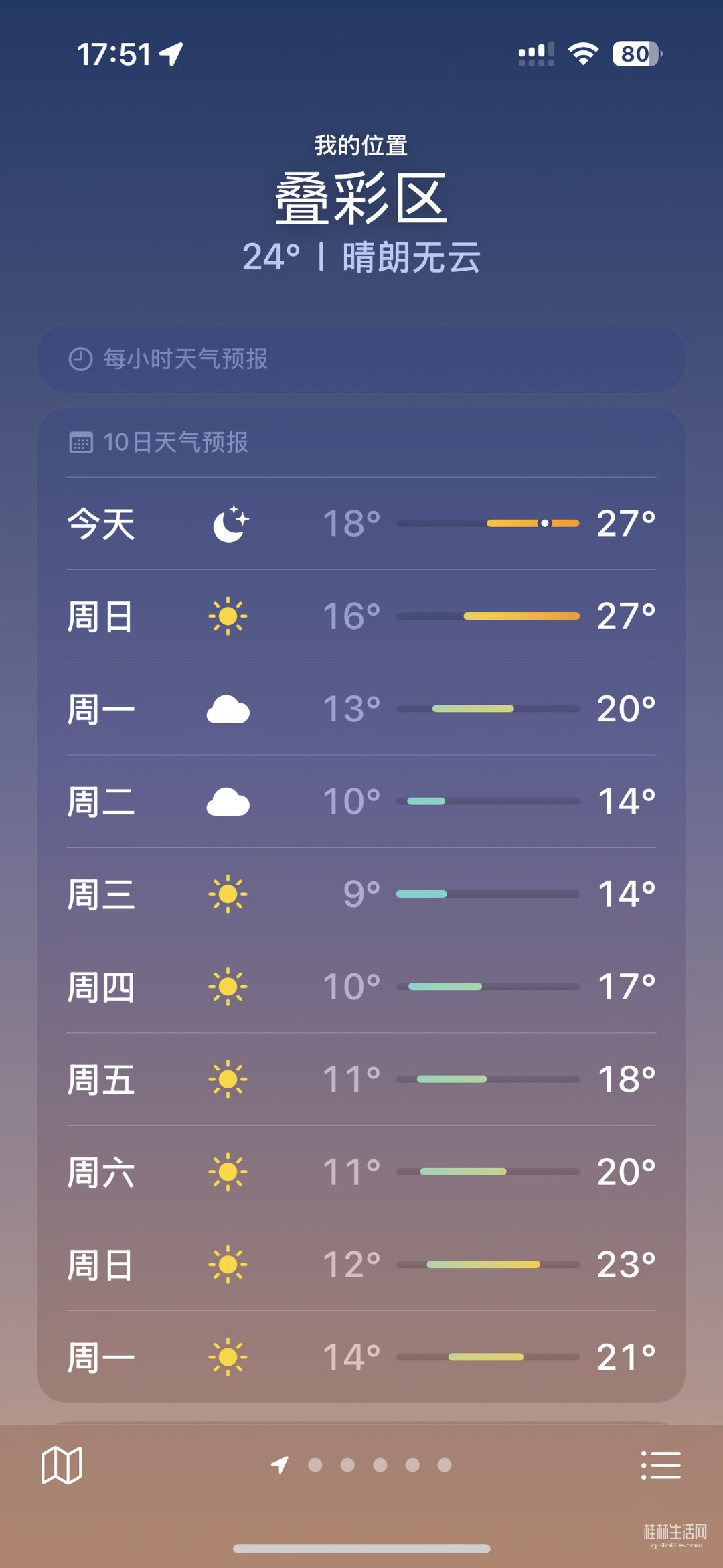This screenshot has height=1568, width=723.
Task: Open 周五 forecast row
Action: tap(361, 1079)
